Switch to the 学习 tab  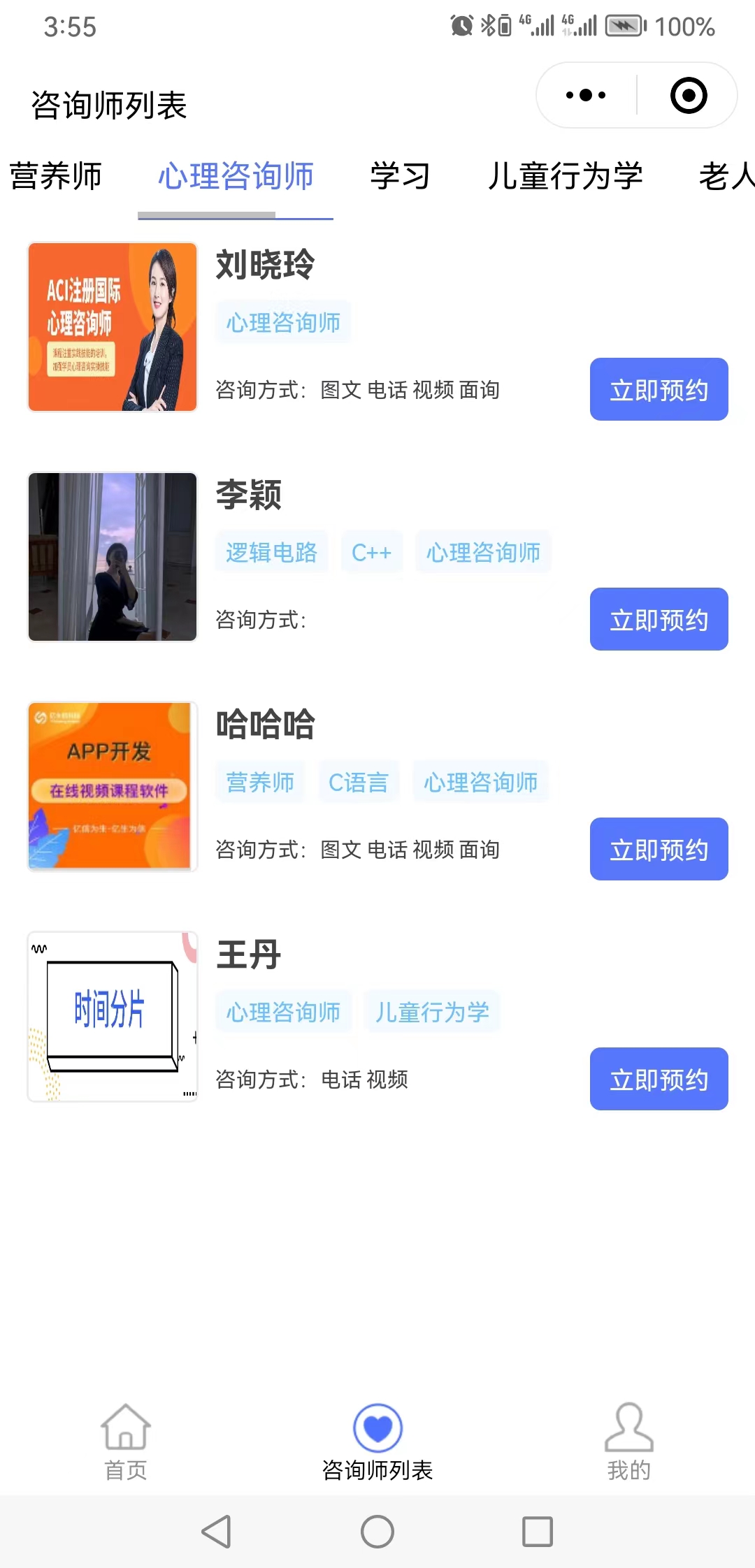[x=400, y=176]
